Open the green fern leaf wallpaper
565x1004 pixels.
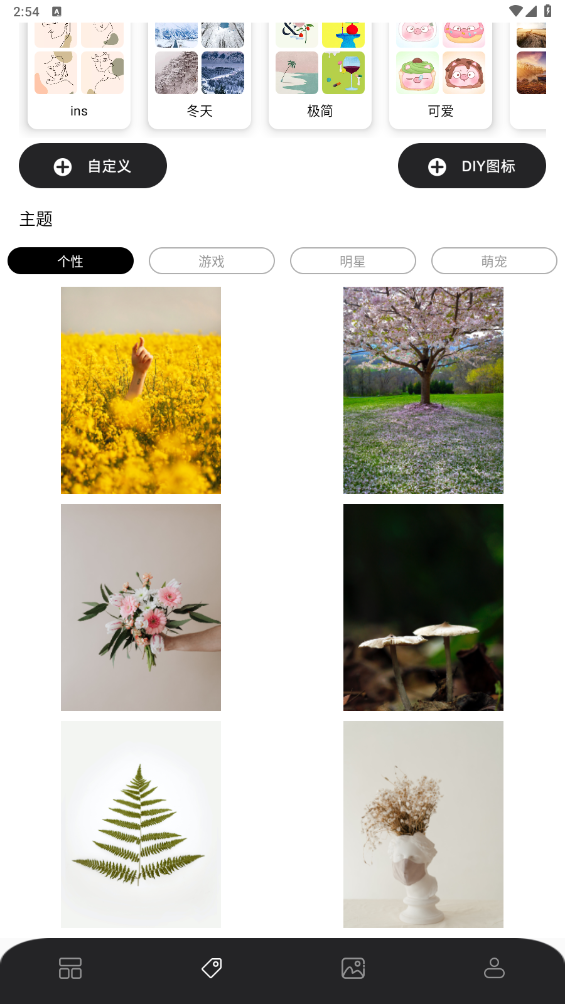coord(141,825)
